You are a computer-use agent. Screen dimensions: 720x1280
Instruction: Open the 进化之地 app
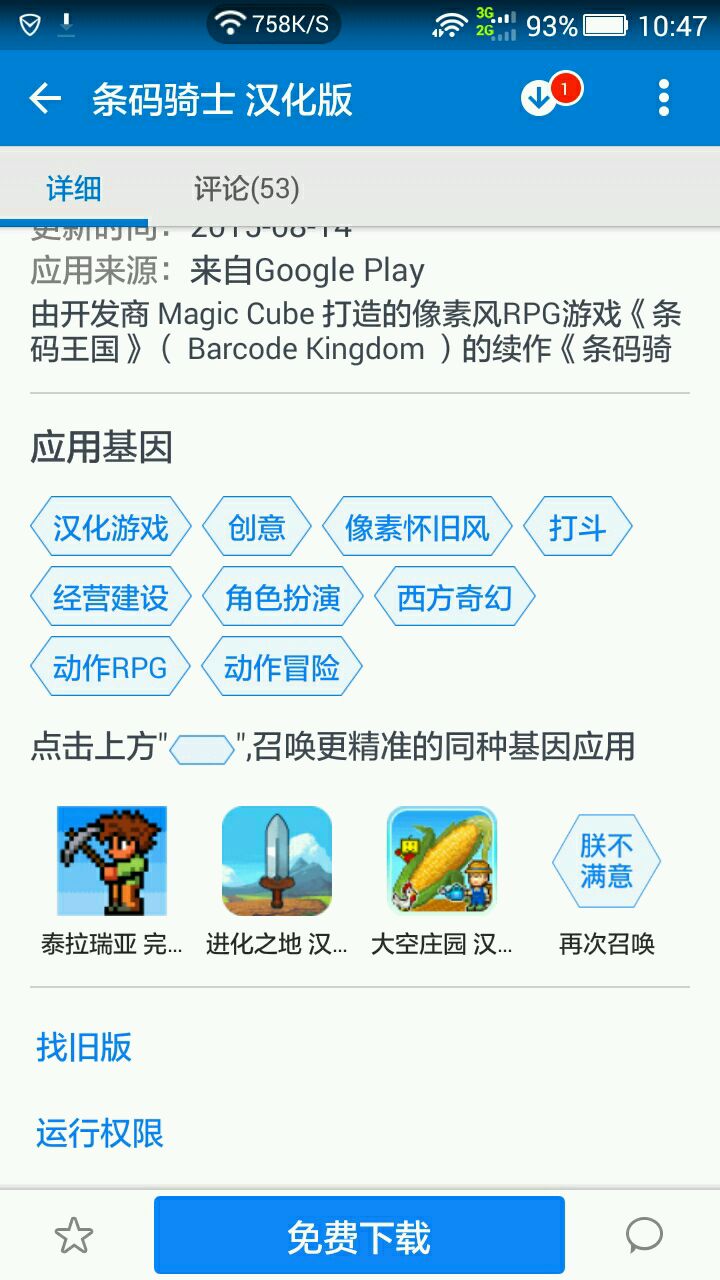tap(276, 861)
